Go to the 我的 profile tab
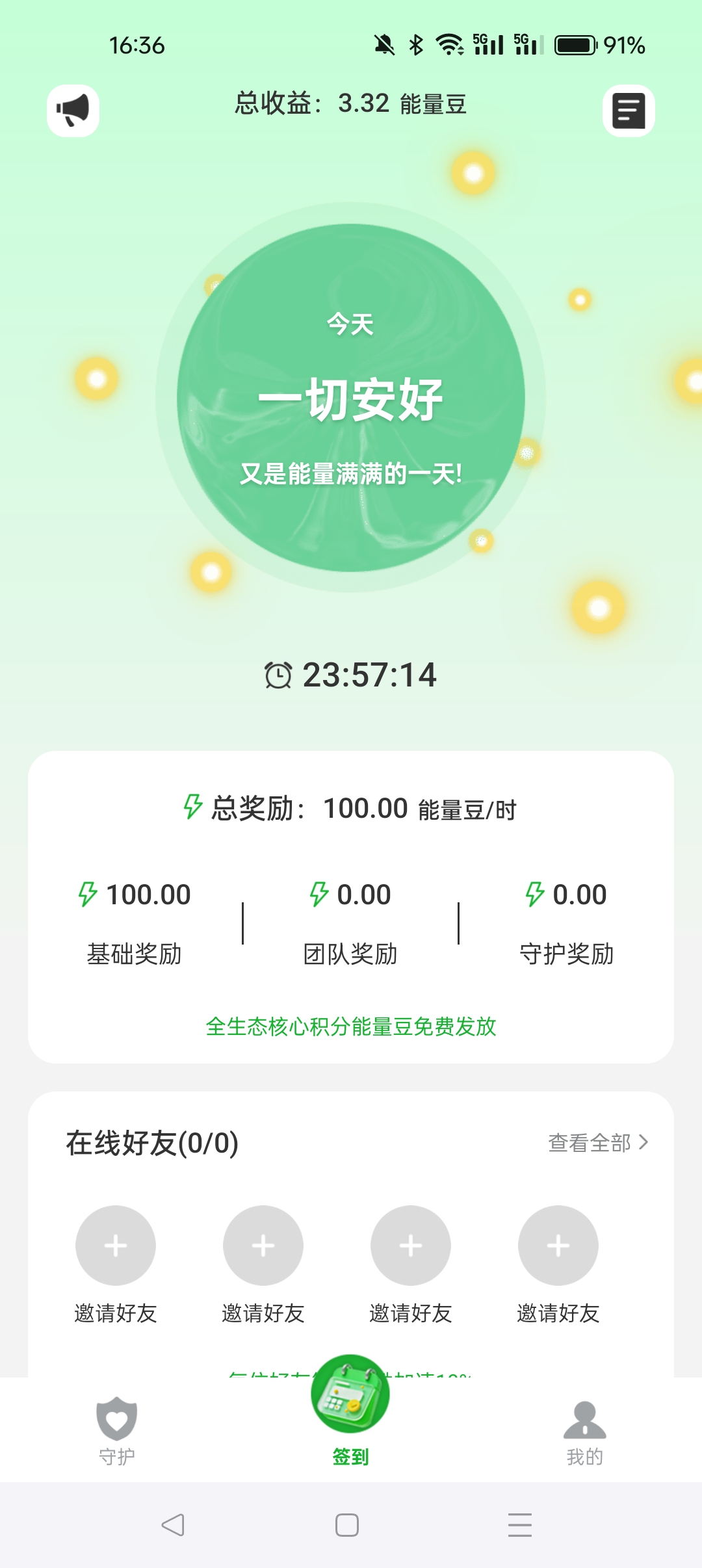 584,1430
